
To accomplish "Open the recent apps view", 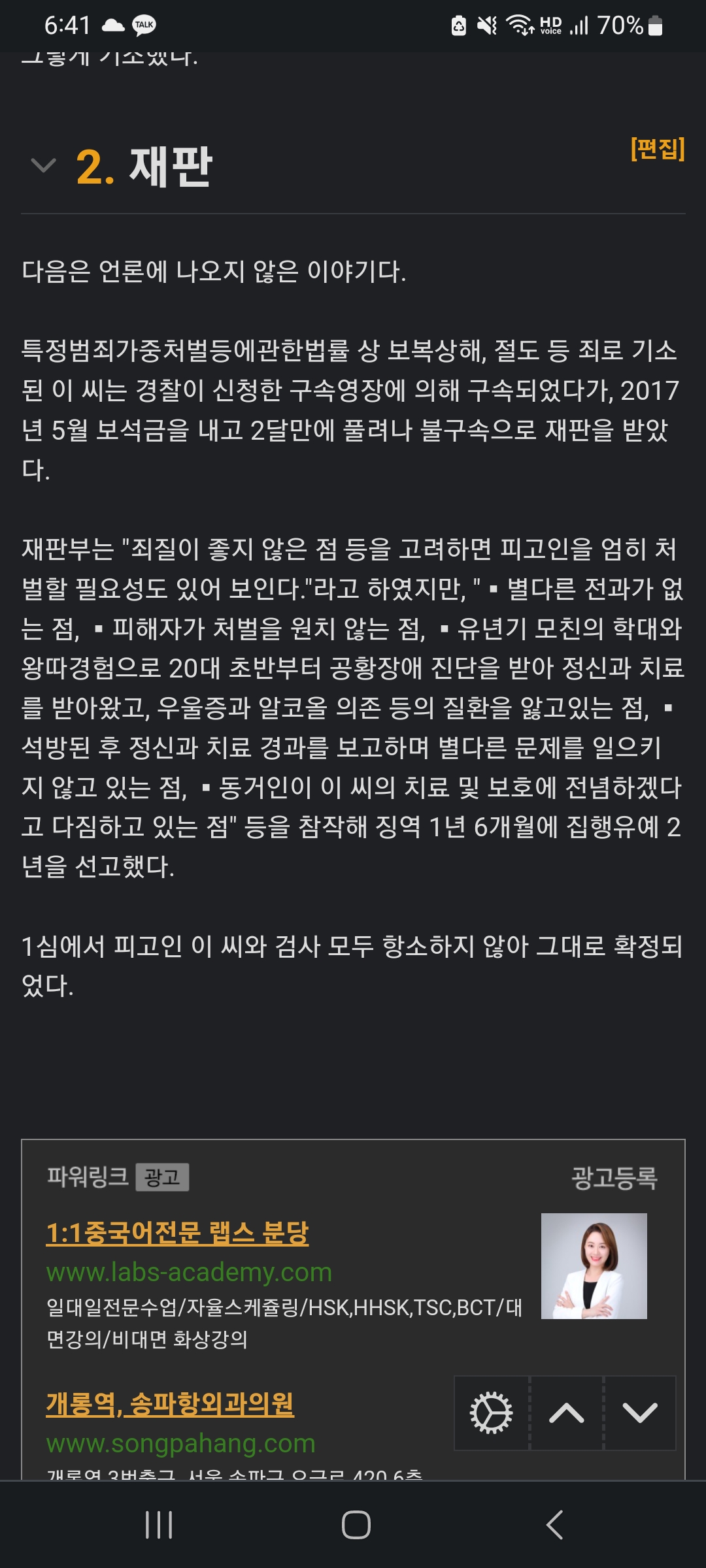I will point(159,1525).
